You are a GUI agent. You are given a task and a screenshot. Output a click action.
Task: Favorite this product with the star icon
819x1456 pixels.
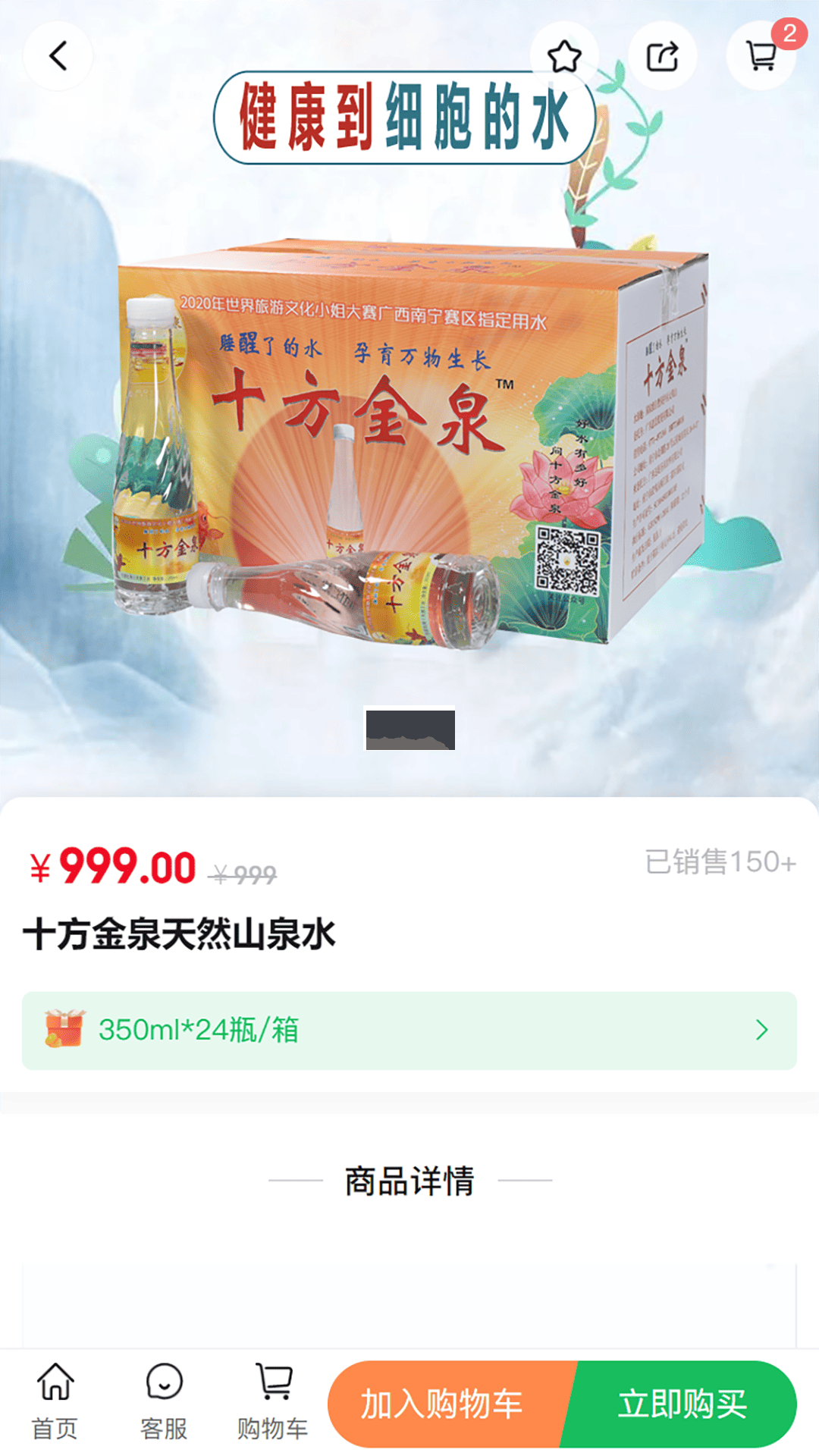[x=564, y=56]
